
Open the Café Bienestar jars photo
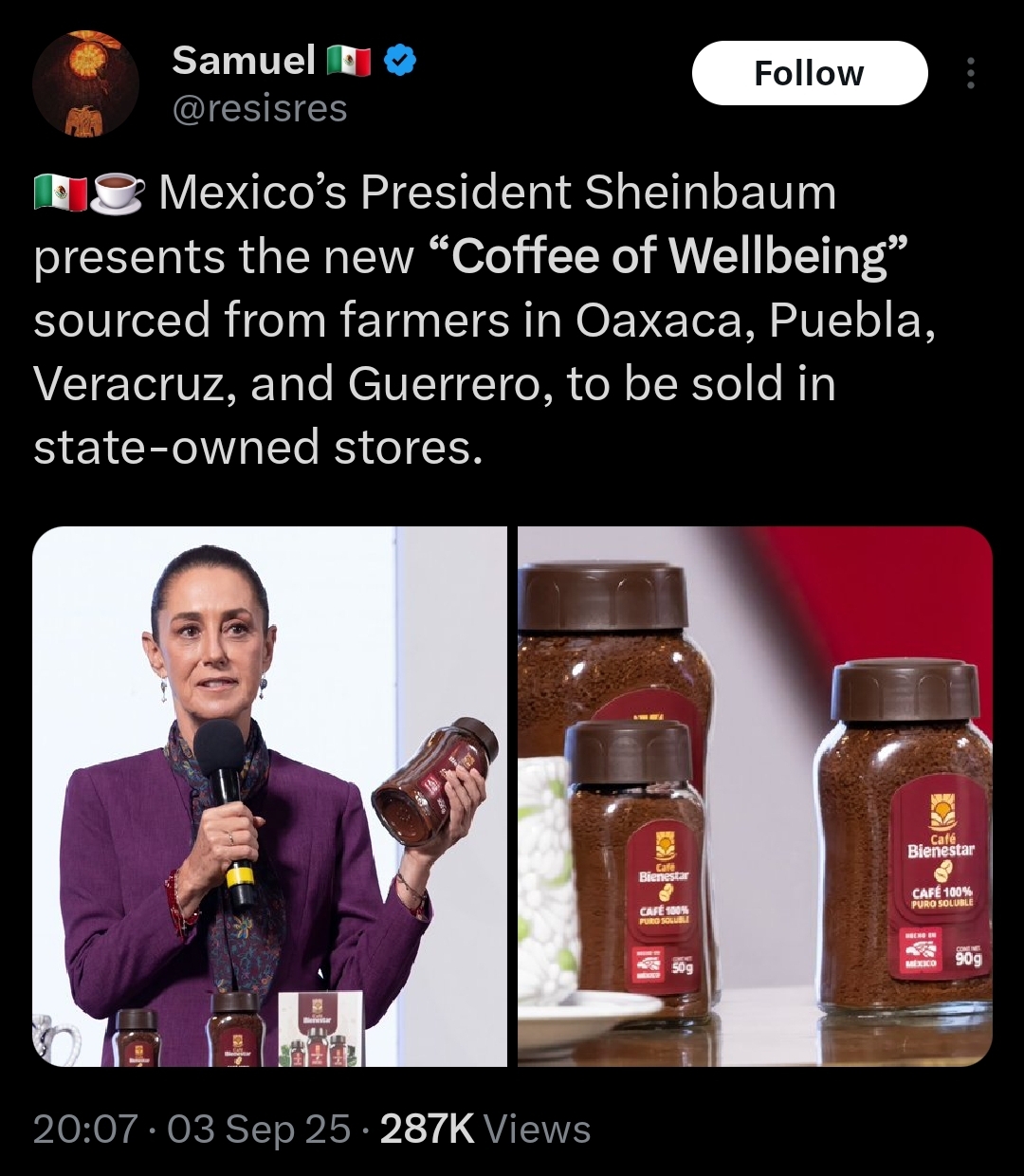click(x=755, y=796)
